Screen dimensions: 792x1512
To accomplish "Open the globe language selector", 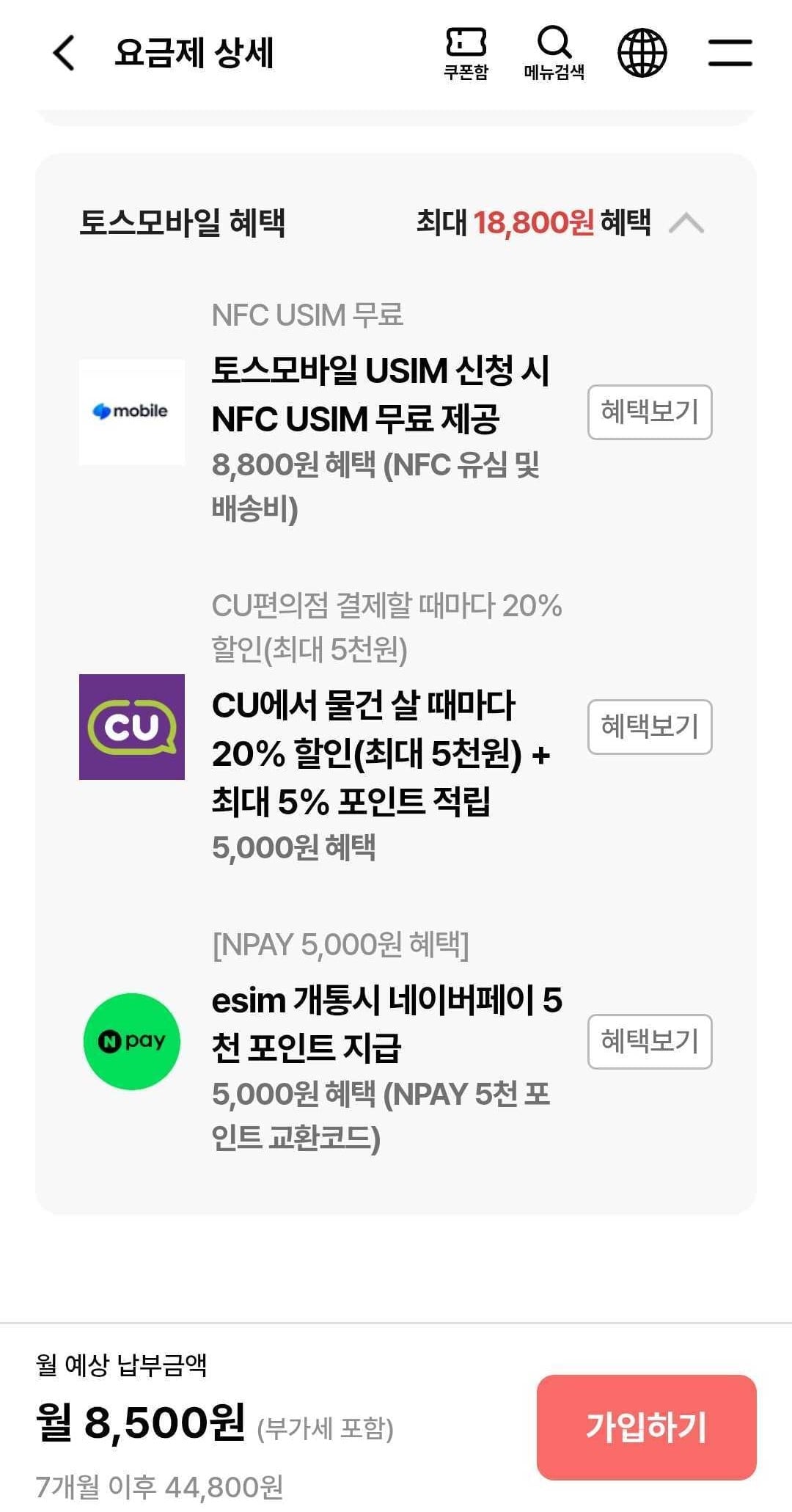I will (x=642, y=53).
